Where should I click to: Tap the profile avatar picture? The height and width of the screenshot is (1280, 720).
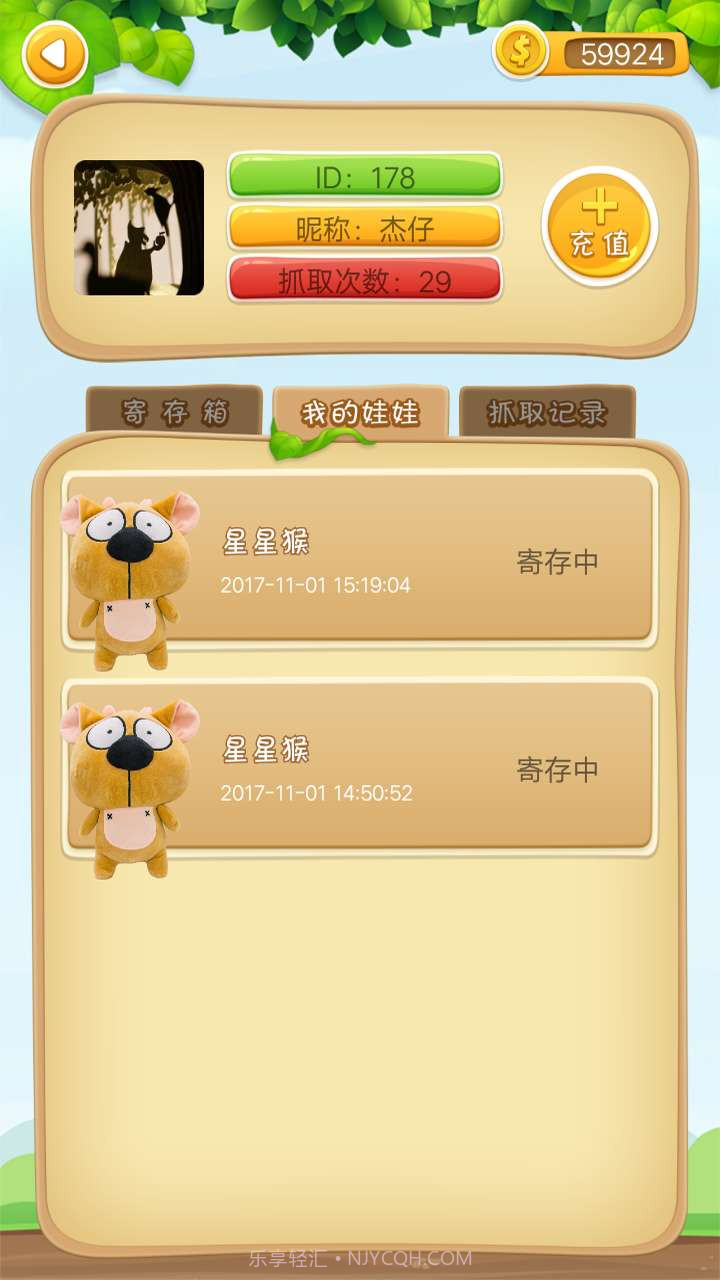point(139,228)
